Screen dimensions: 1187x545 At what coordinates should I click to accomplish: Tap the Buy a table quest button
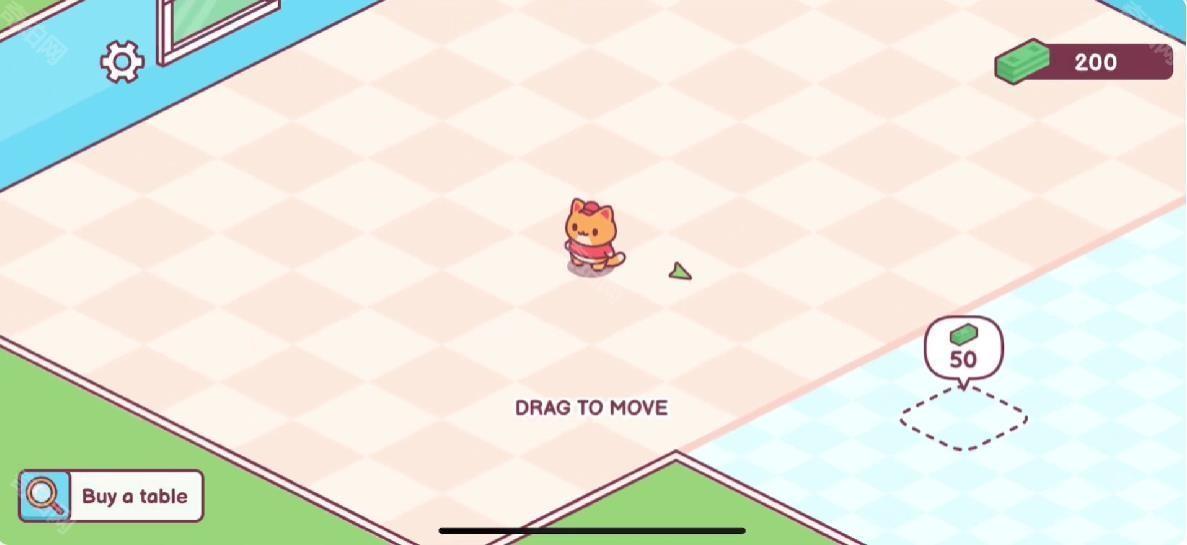coord(111,496)
